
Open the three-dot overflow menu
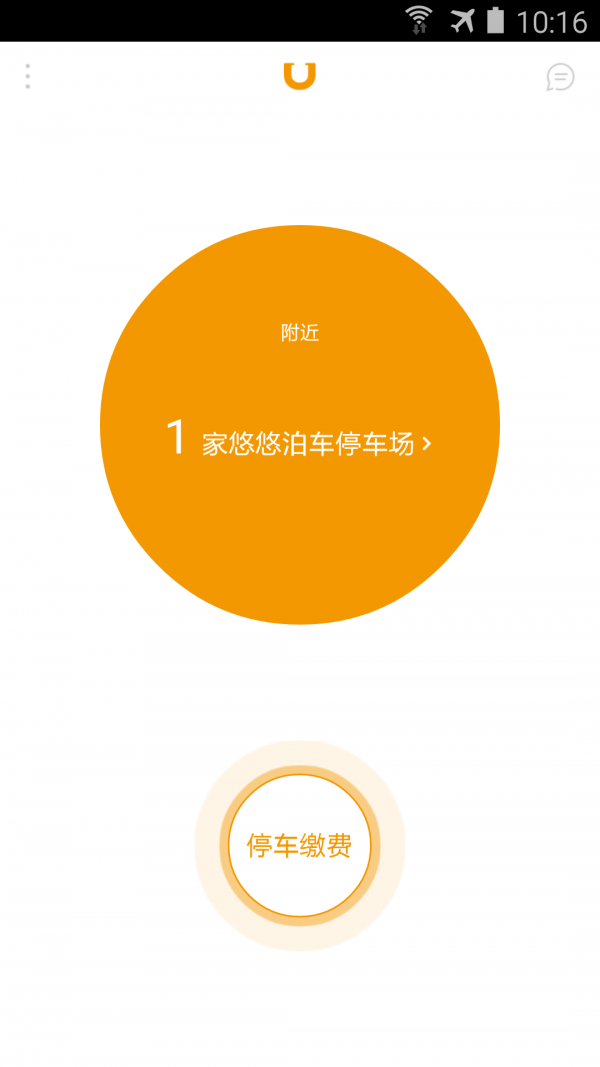click(x=28, y=76)
